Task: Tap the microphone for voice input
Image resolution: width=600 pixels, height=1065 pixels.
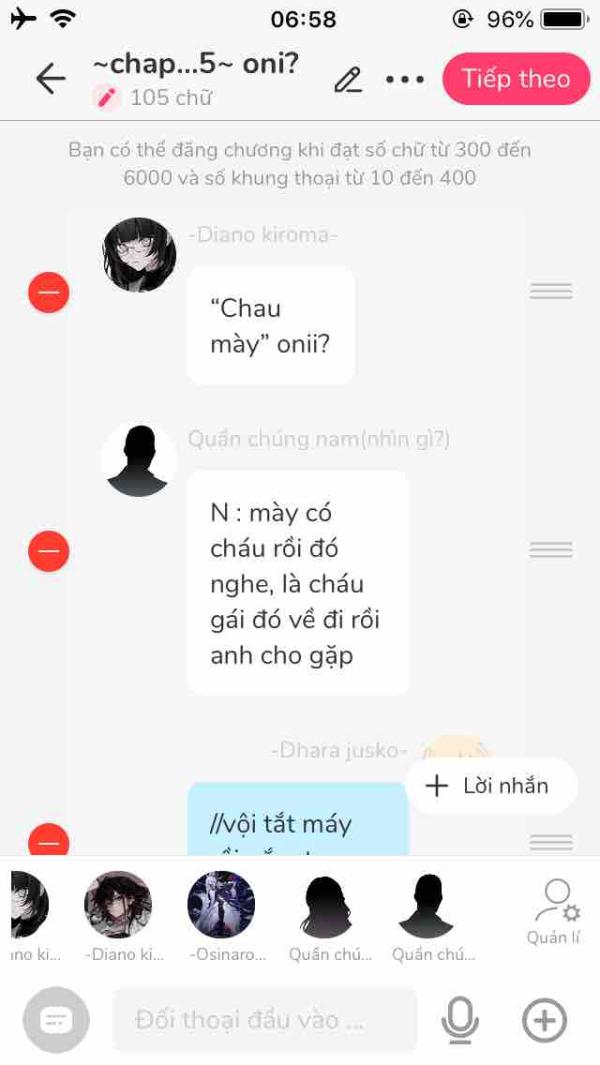Action: (460, 1020)
